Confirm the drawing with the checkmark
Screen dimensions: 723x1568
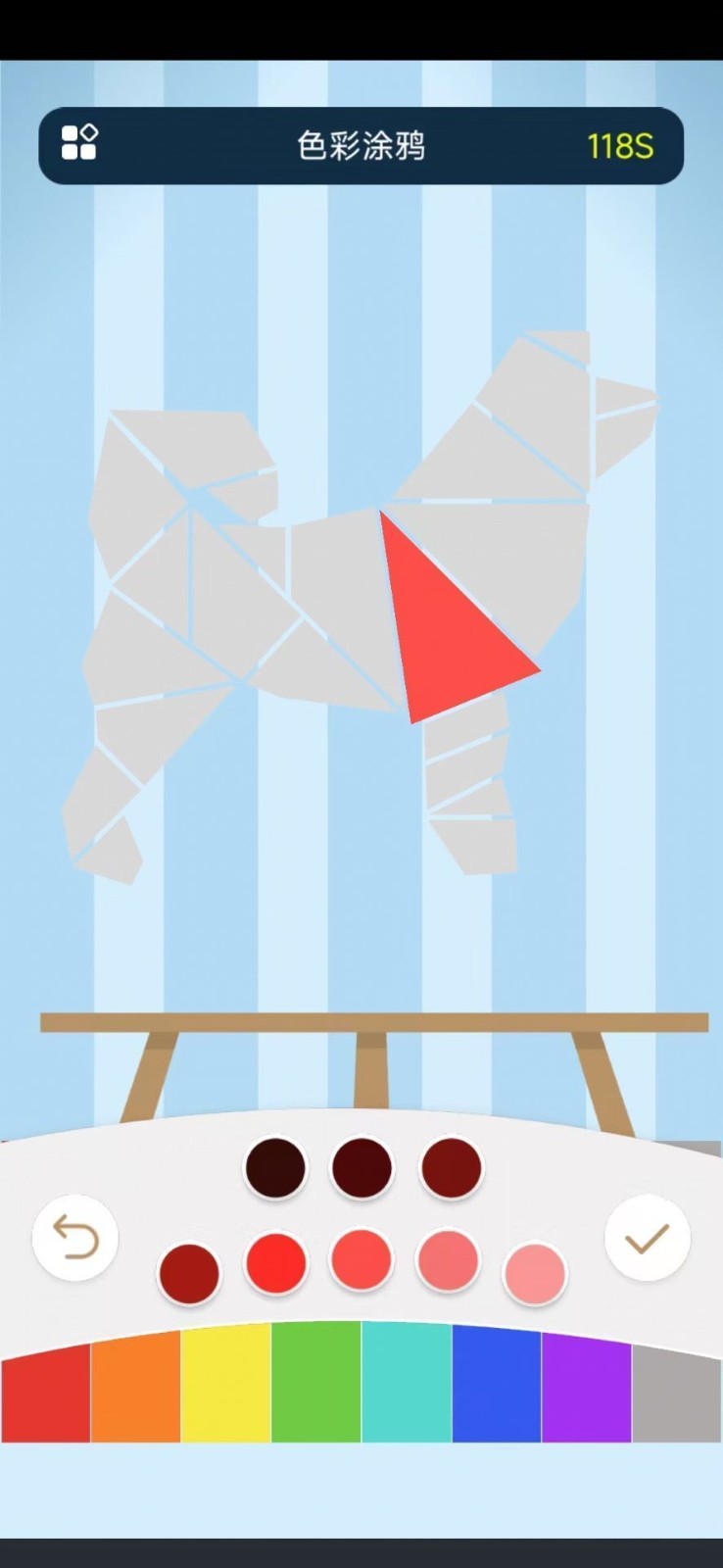pos(647,1238)
